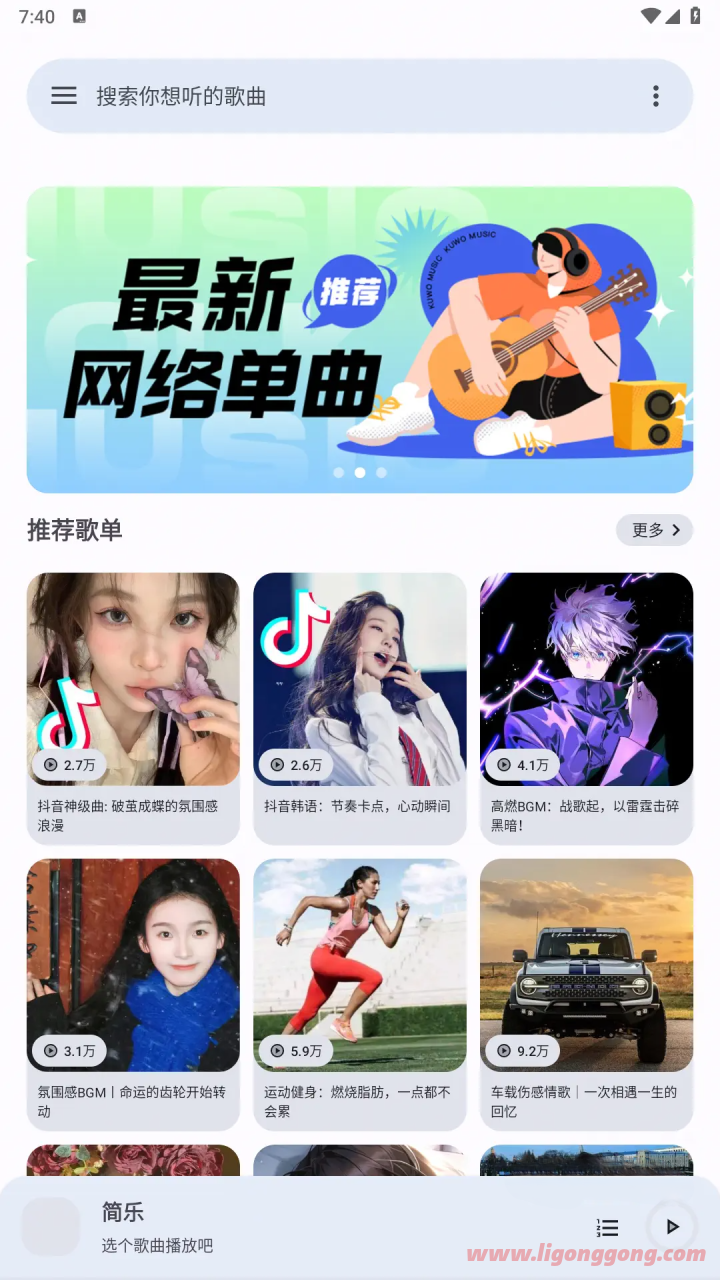Open playlist 高燃BGM：战歌起
Viewport: 720px width, 1280px height.
pyautogui.click(x=587, y=708)
